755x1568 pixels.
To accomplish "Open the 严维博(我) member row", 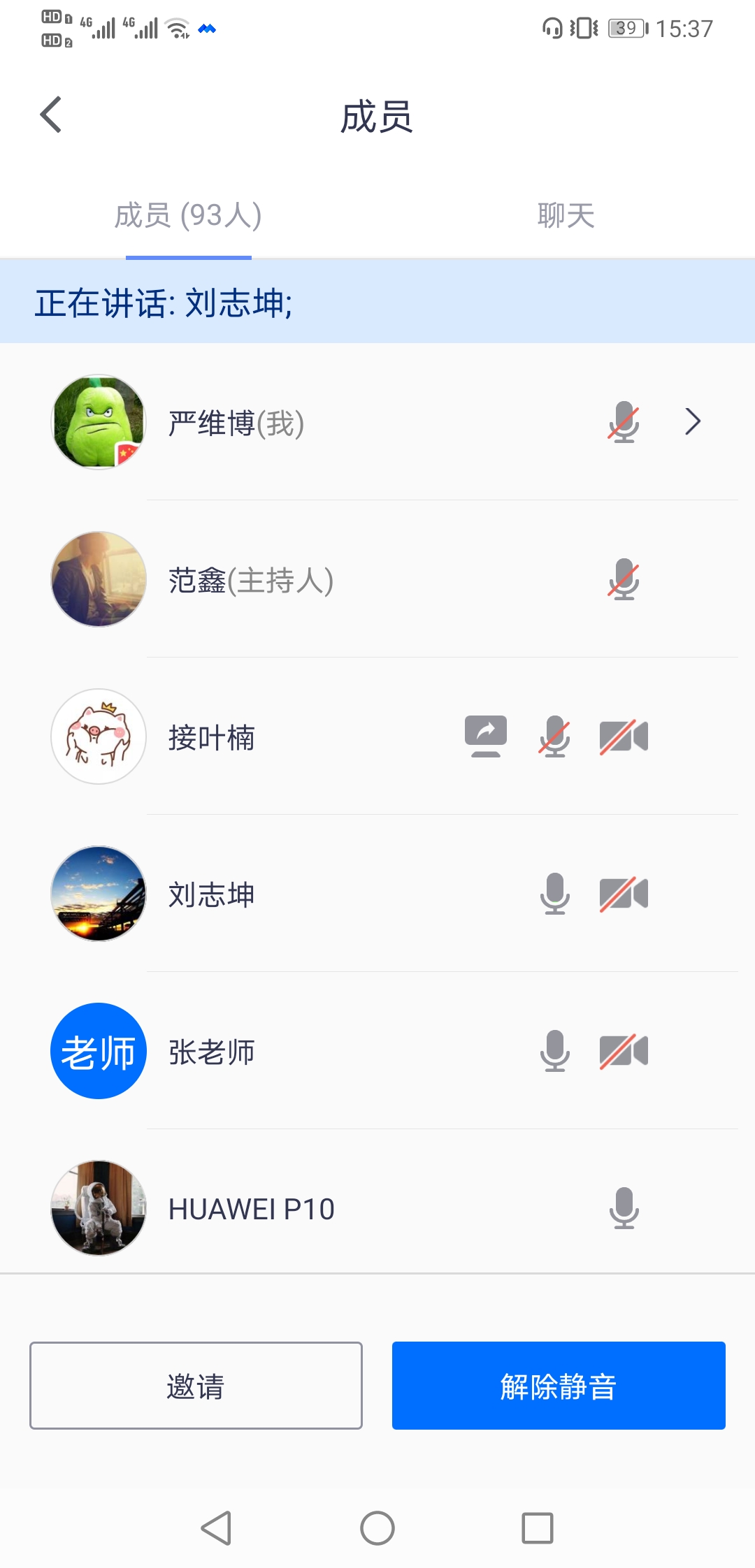I will click(x=377, y=422).
